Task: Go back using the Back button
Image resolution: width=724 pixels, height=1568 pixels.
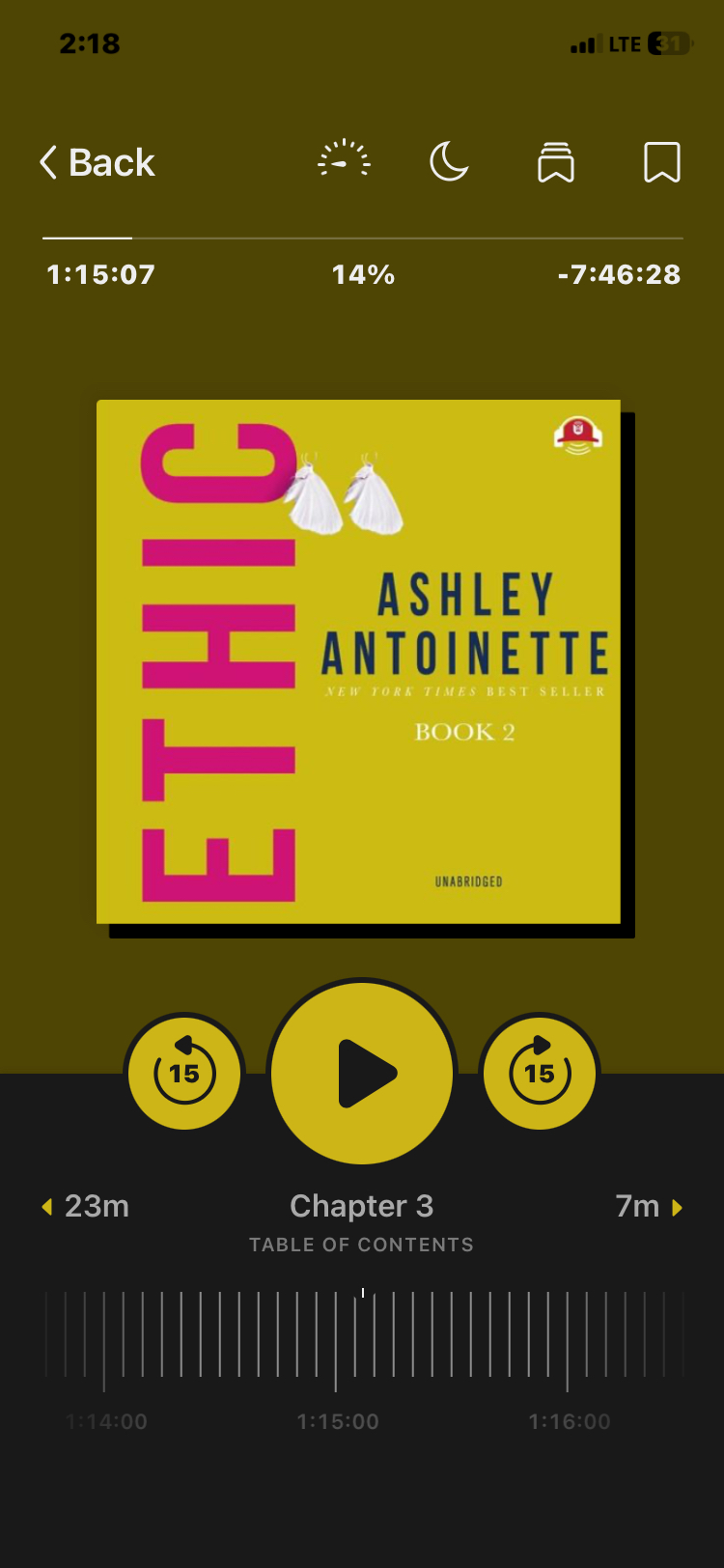Action: click(97, 162)
